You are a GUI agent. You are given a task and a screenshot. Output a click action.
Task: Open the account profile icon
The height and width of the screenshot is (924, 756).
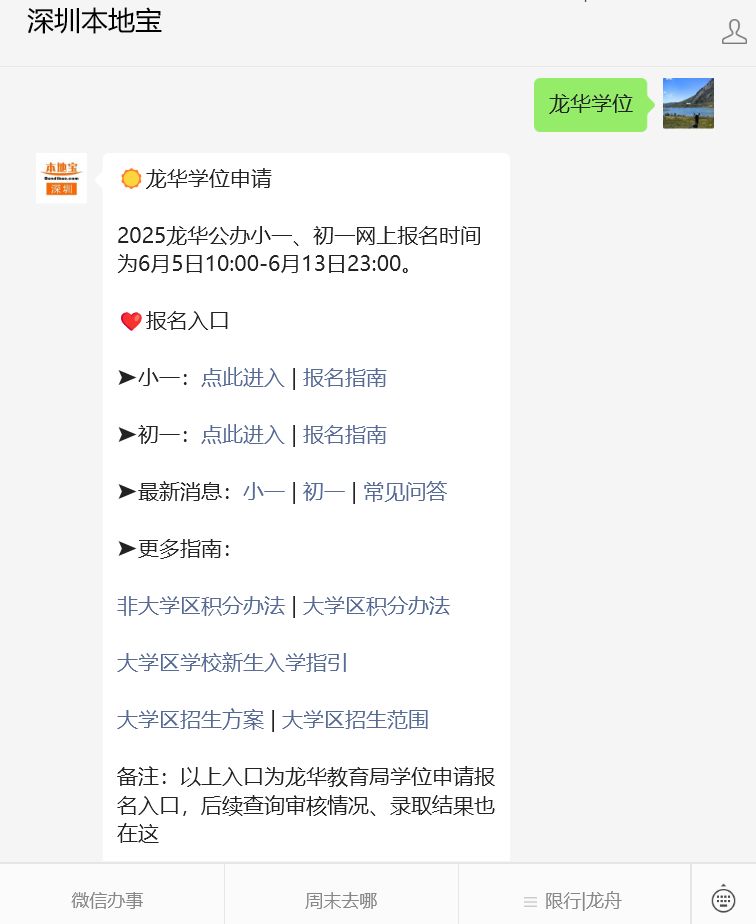point(734,31)
